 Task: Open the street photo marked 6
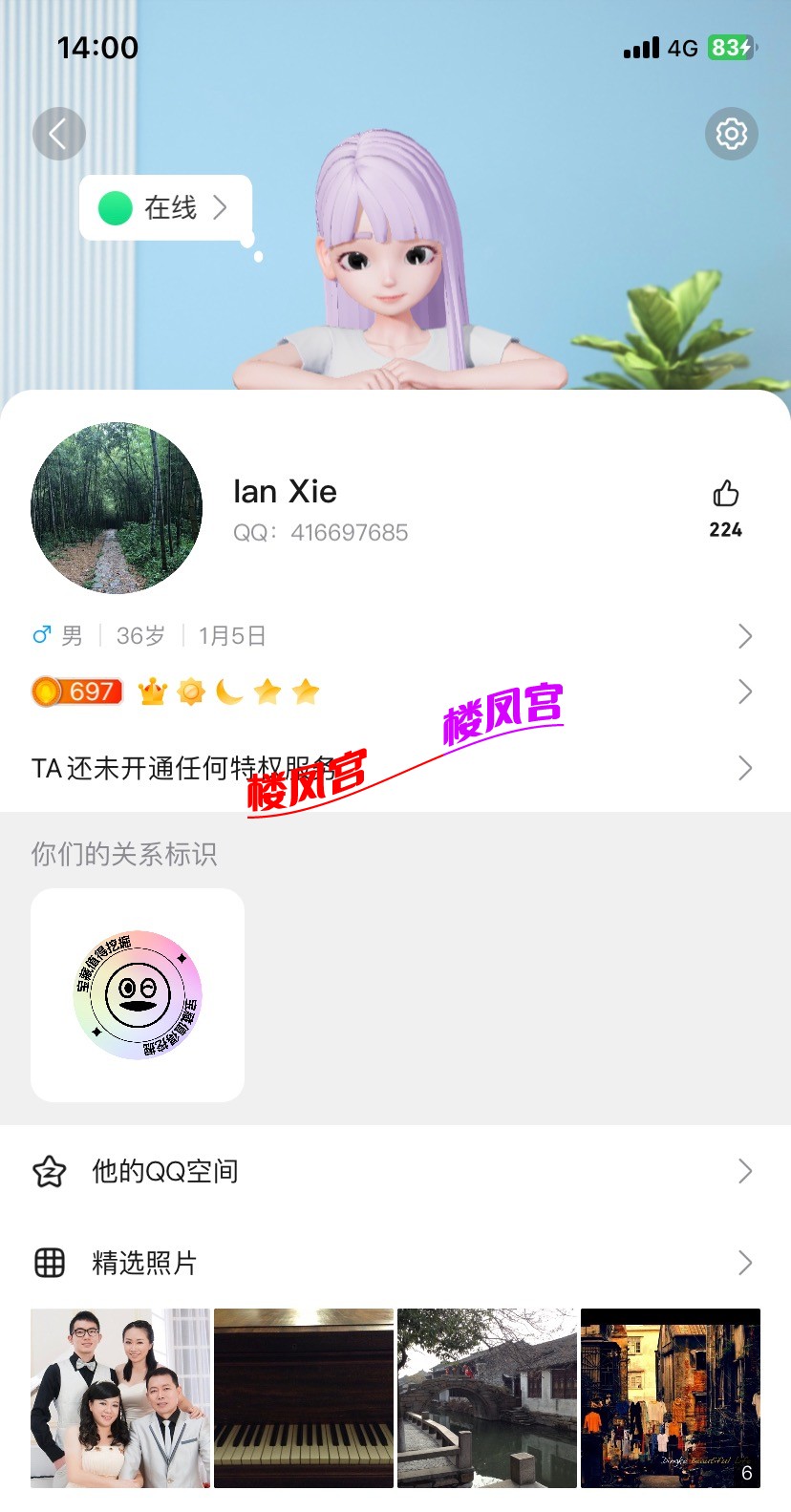coord(671,1397)
